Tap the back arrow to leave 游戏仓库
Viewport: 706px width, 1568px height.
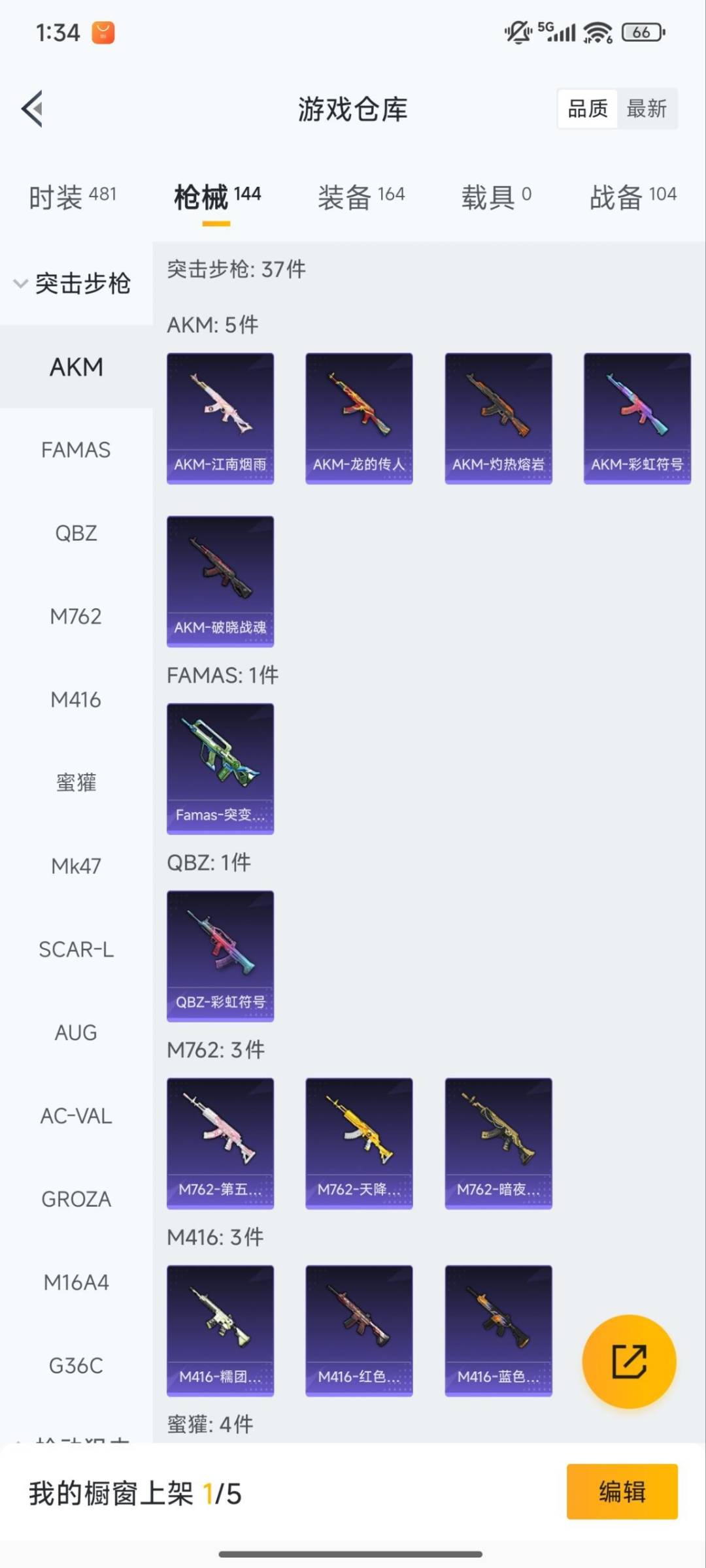32,109
